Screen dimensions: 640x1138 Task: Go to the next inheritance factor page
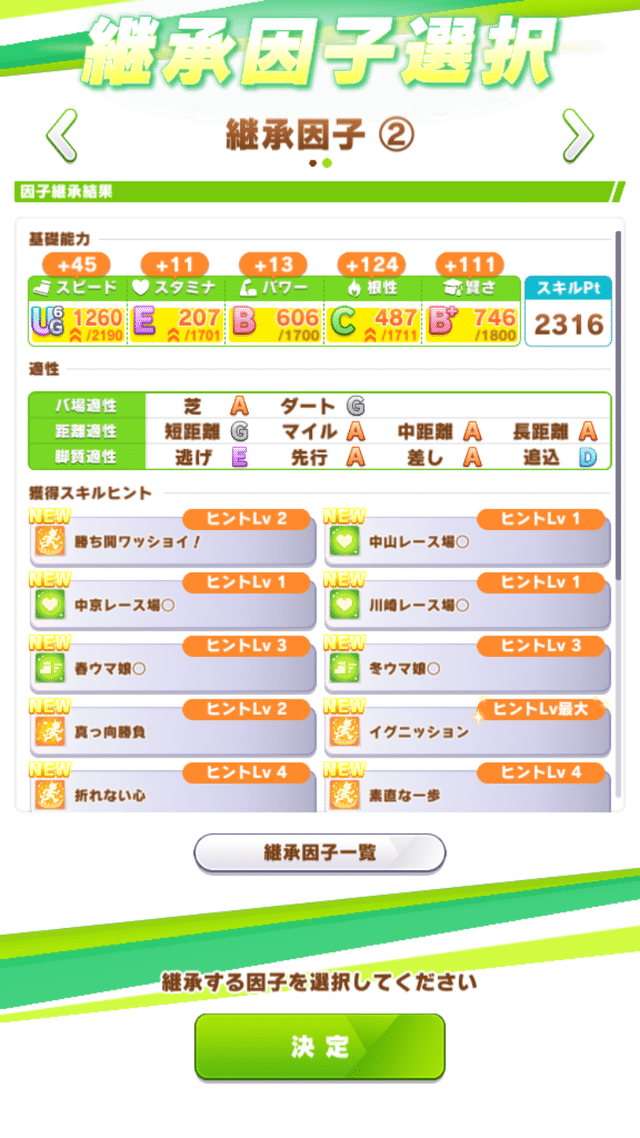click(x=577, y=134)
